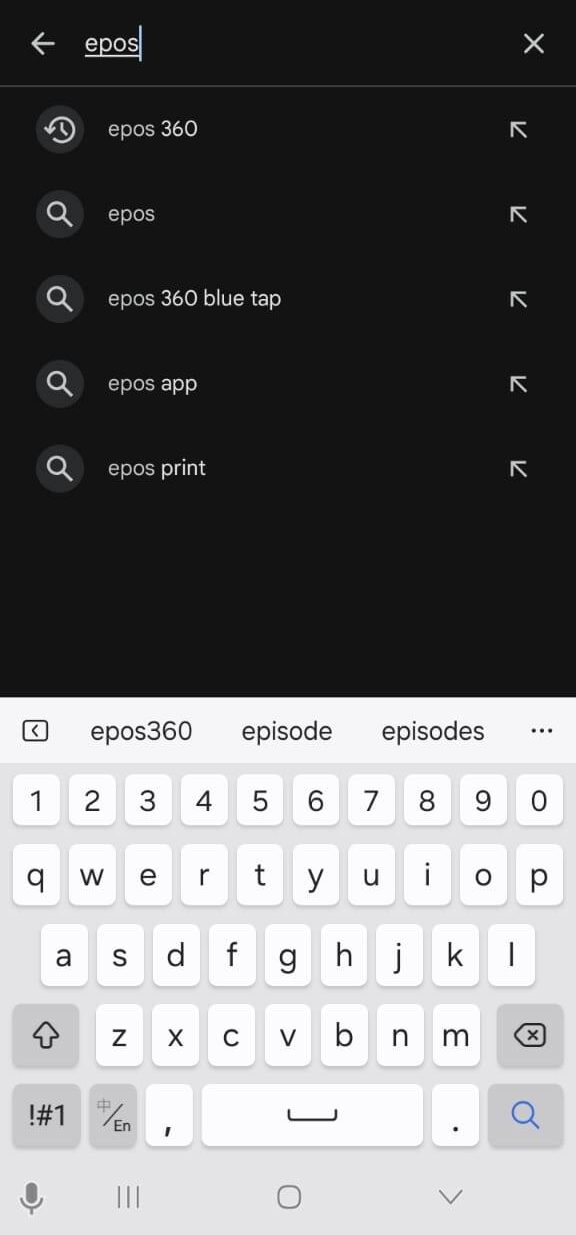
Task: Choose suggestion epos 360 blue tap
Action: (288, 299)
